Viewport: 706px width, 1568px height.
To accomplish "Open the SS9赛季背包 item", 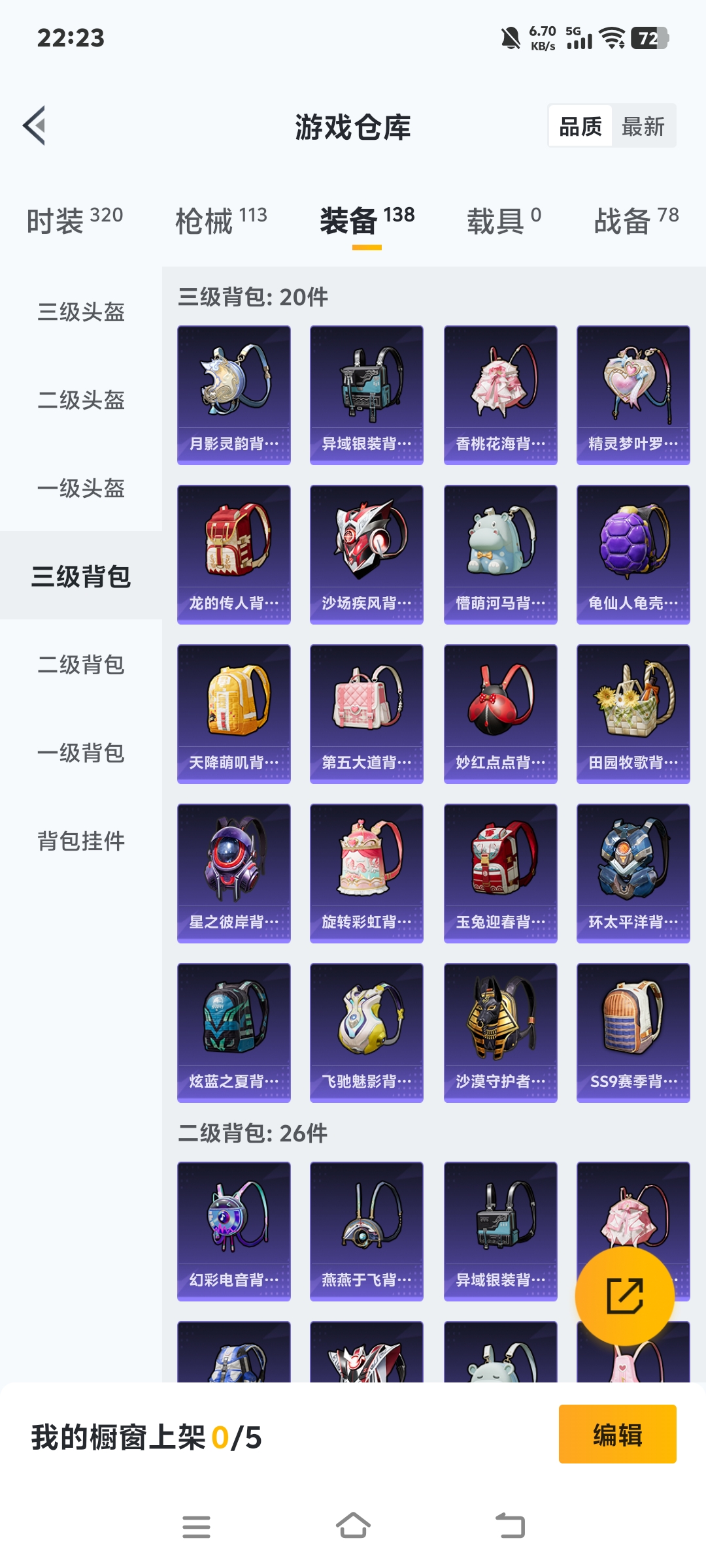I will click(x=633, y=1032).
